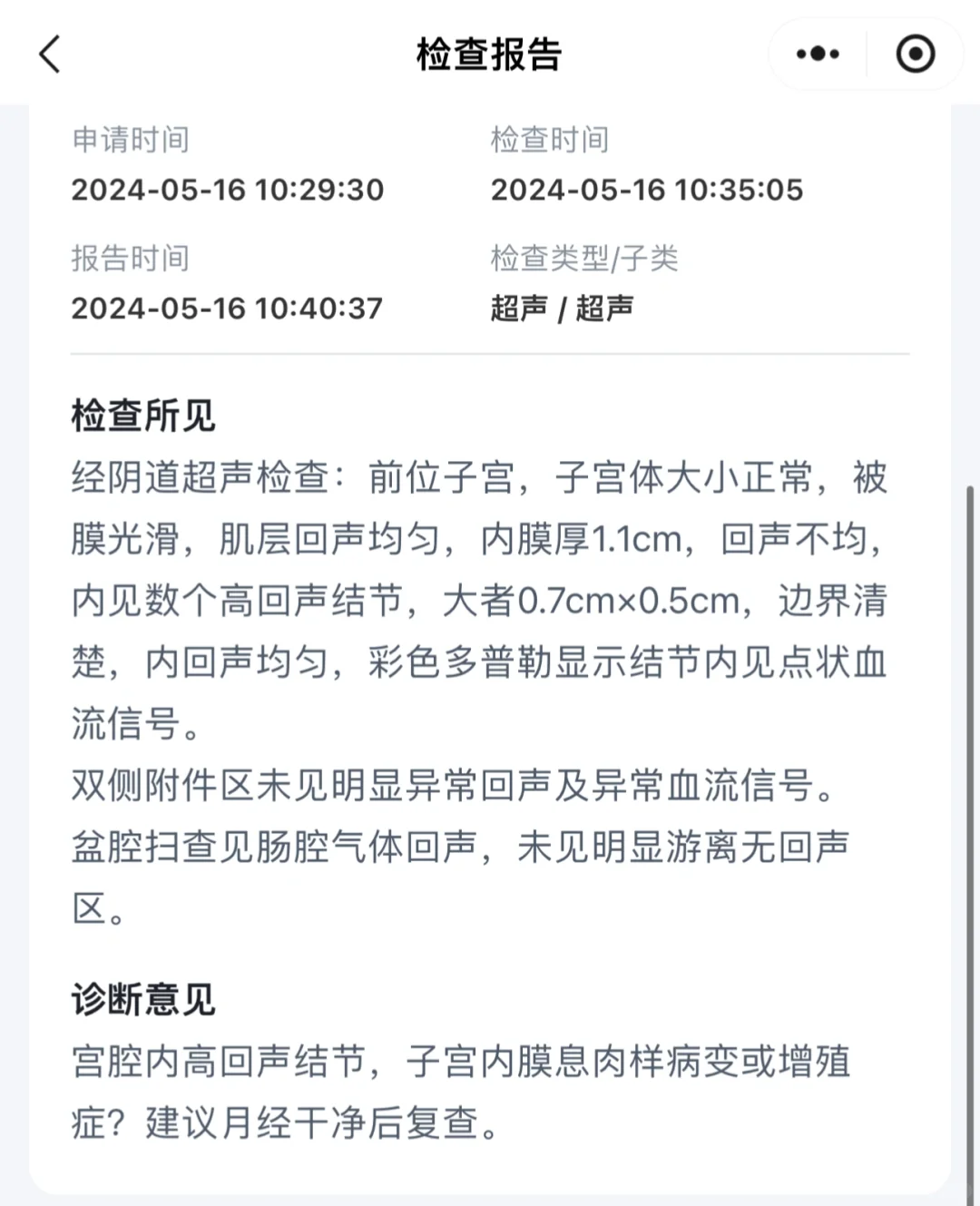Viewport: 980px width, 1206px height.
Task: Close the mini program with the circle button
Action: pos(915,54)
